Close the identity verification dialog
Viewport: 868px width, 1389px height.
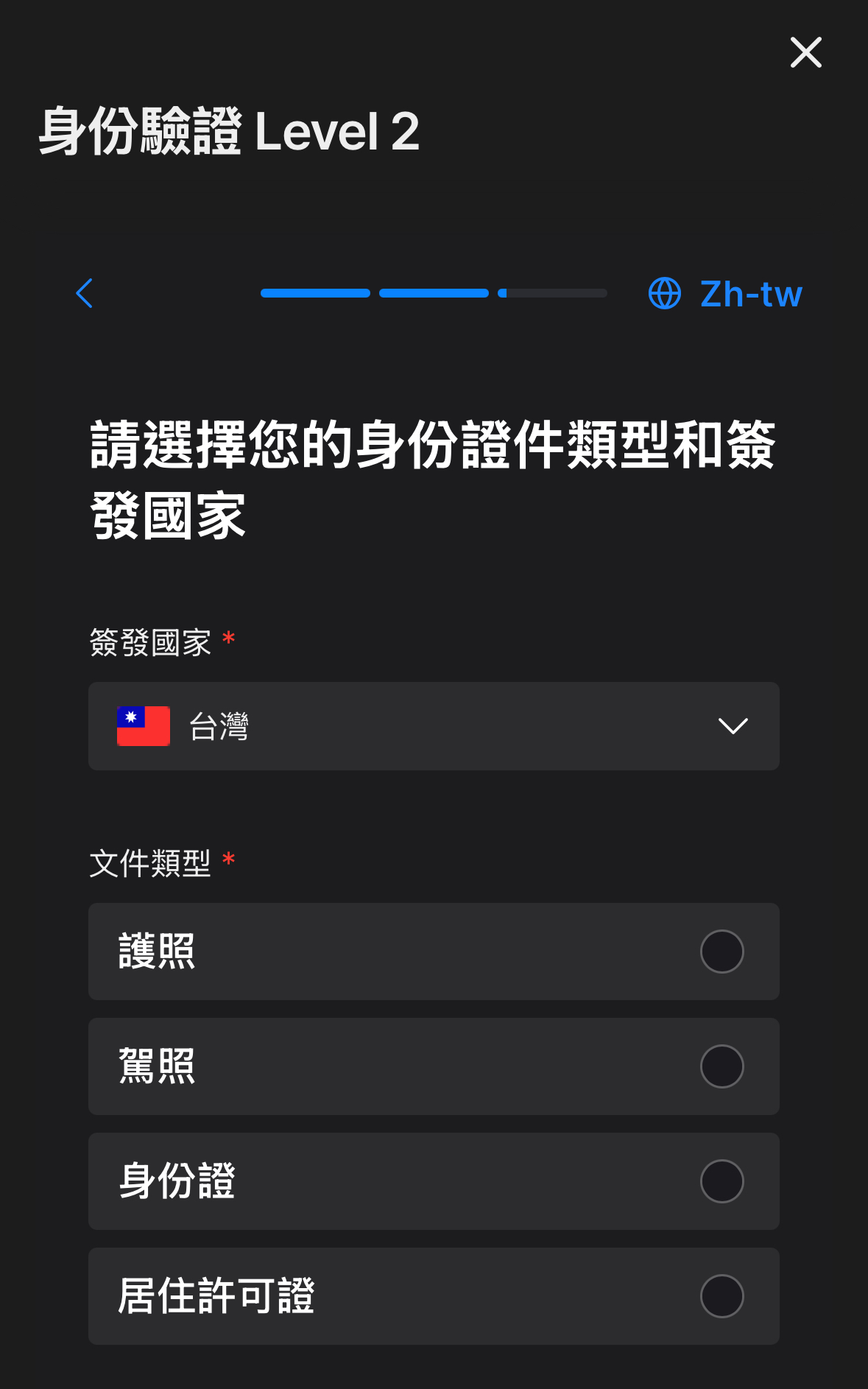click(805, 52)
